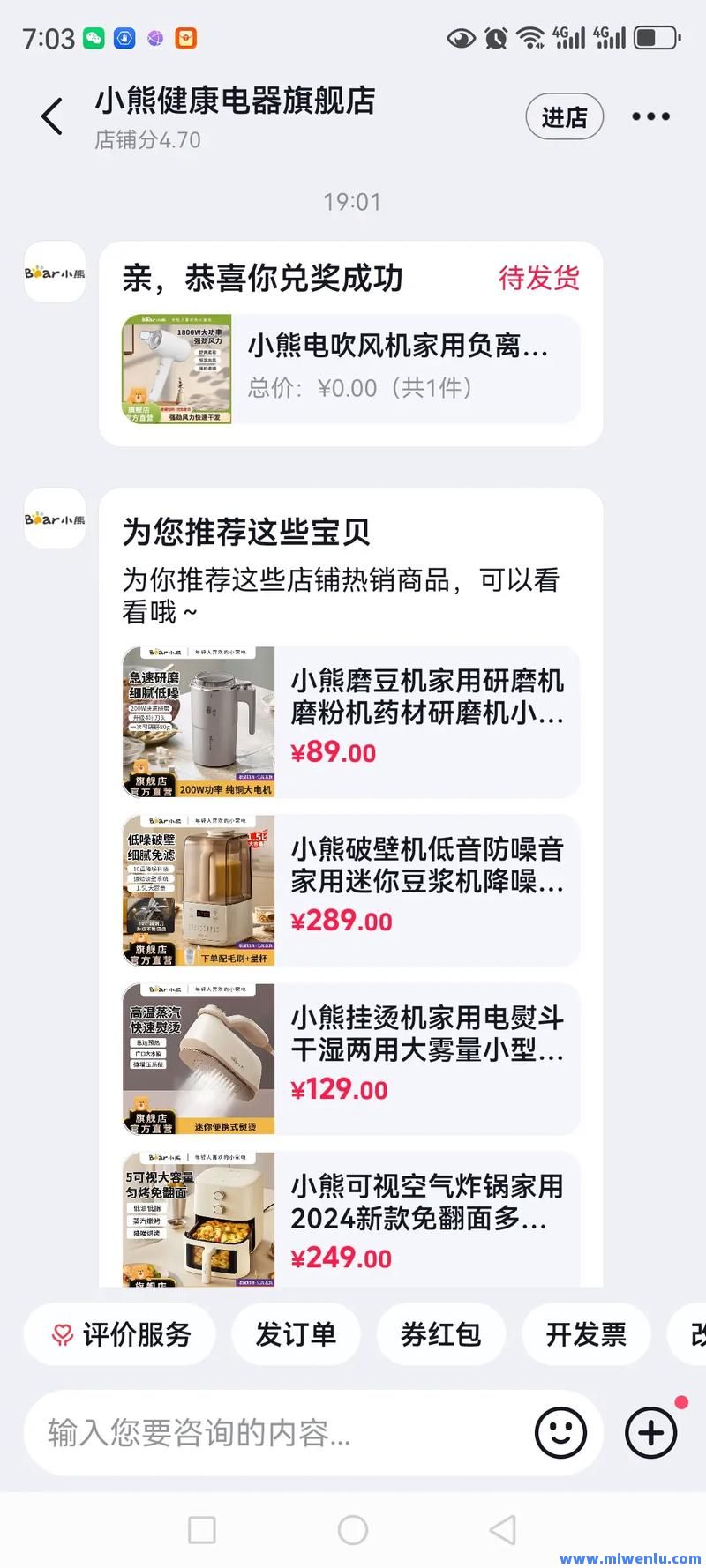Select the 小熊挂烫机 product for ¥129

click(350, 1058)
